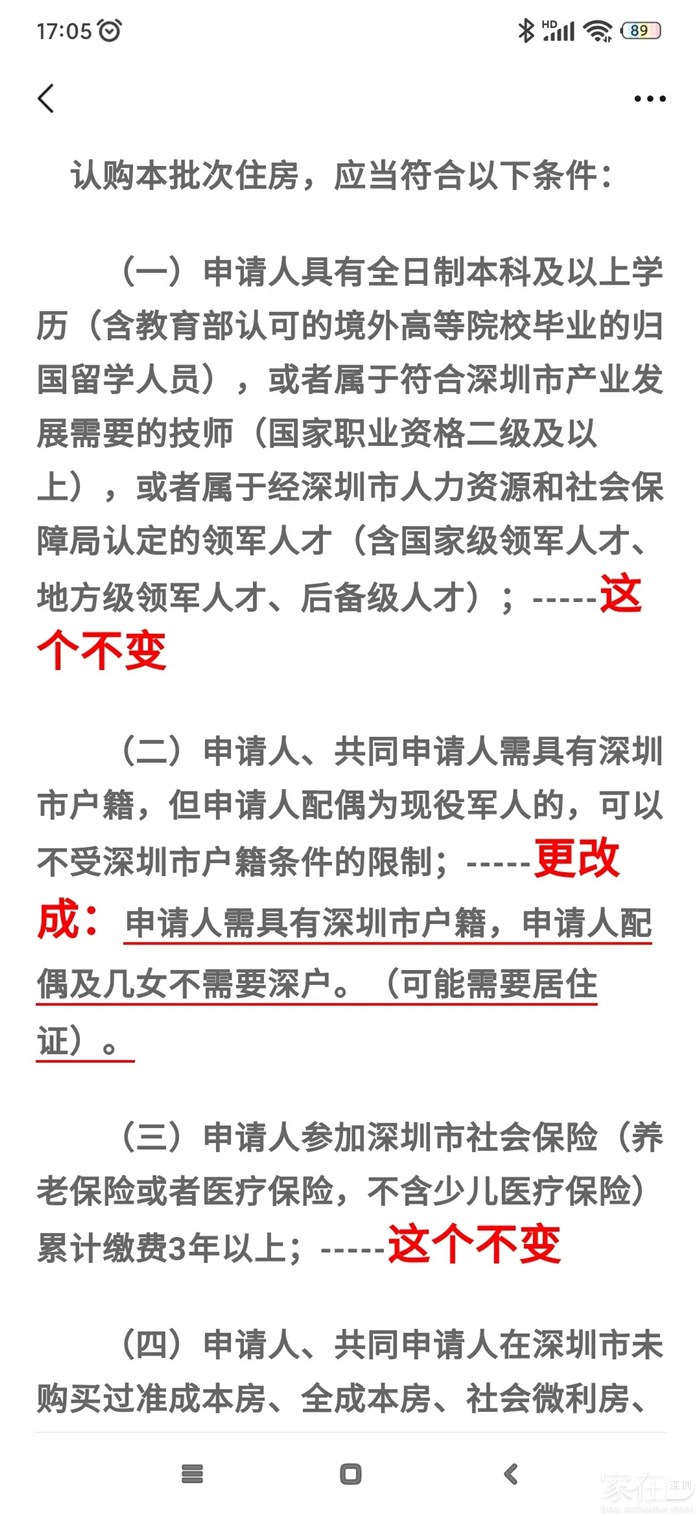Screen dimensions: 700x1516
Task: Tap the system back button
Action: pyautogui.click(x=511, y=1473)
